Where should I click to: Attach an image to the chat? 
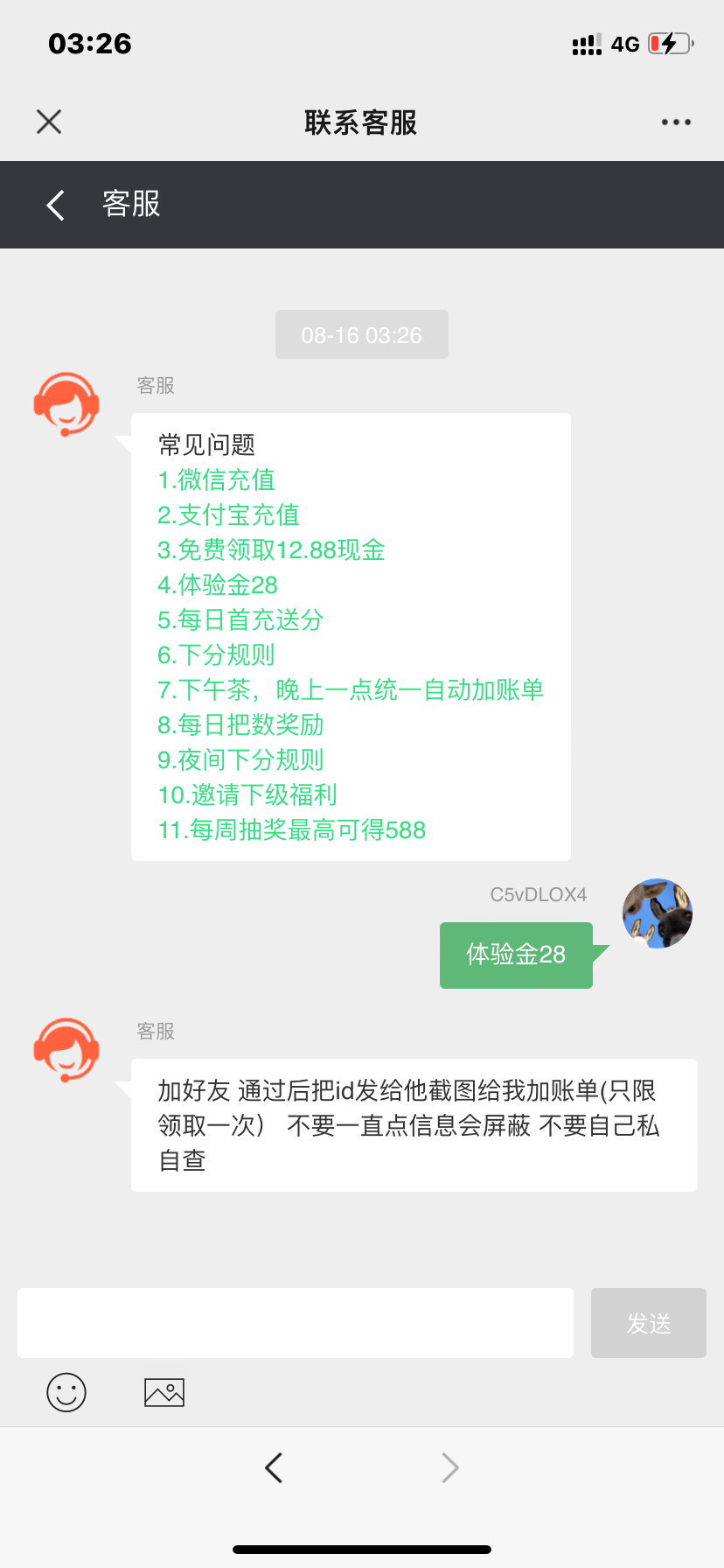click(x=164, y=1392)
